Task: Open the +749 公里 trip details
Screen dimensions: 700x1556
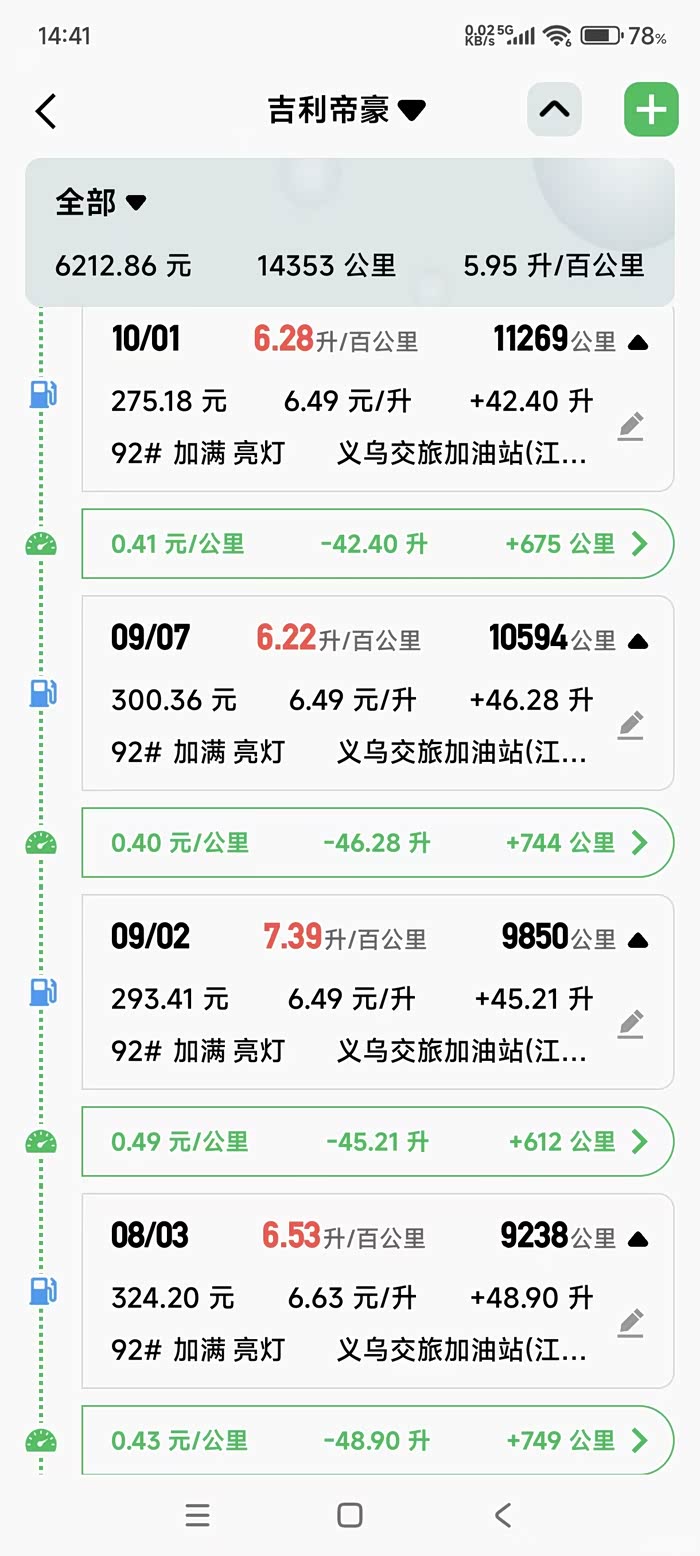Action: click(x=377, y=1440)
